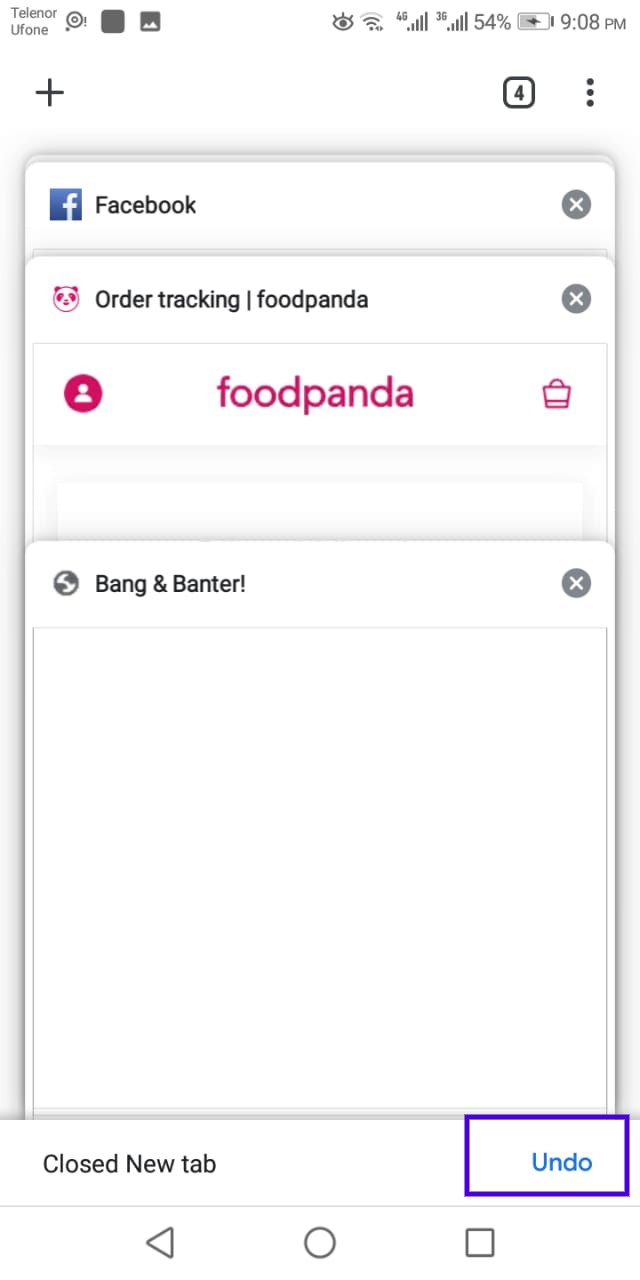Open the recent apps overview
Viewport: 640px width, 1280px height.
click(x=480, y=1242)
